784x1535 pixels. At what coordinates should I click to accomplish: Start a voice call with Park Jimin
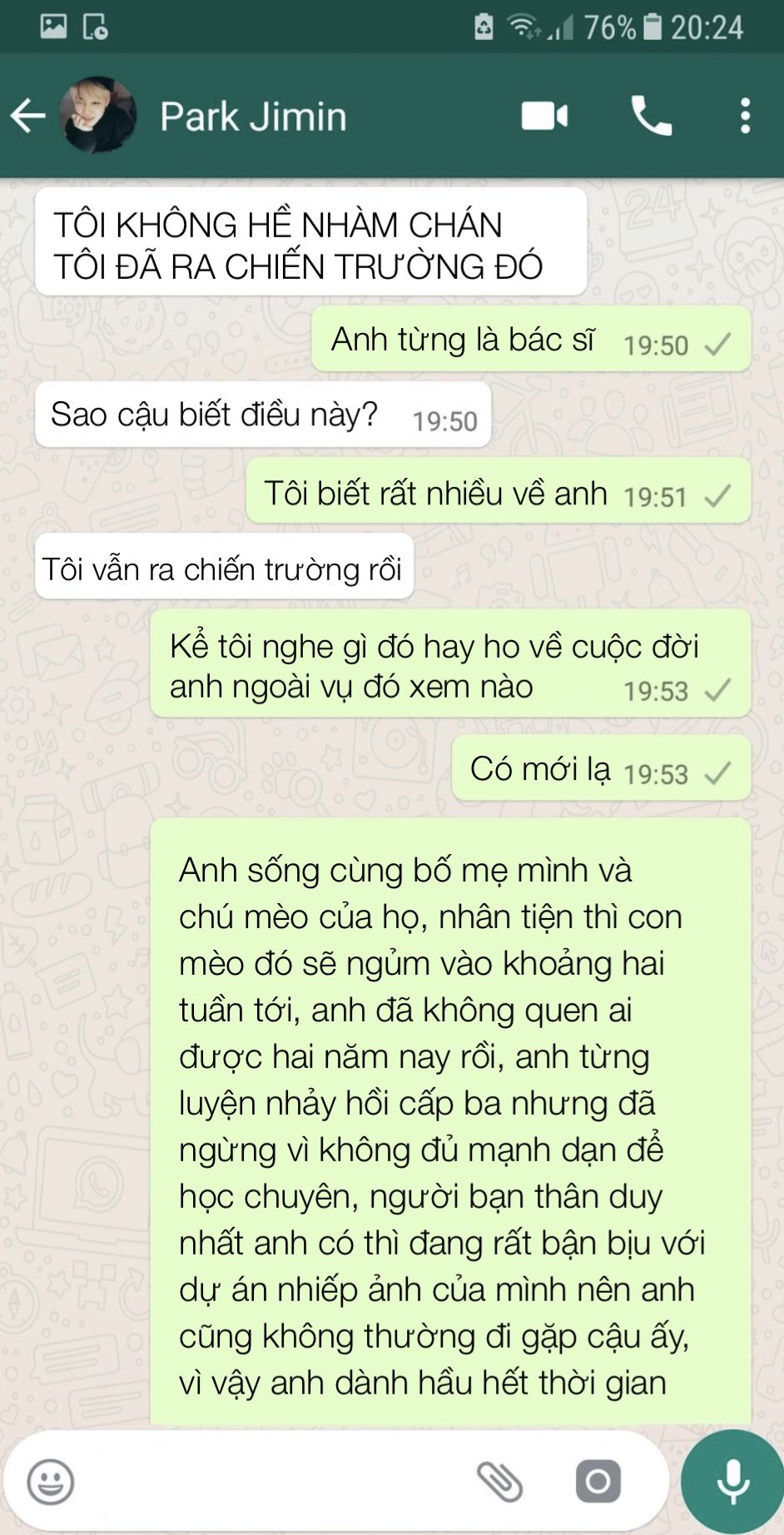coord(651,116)
